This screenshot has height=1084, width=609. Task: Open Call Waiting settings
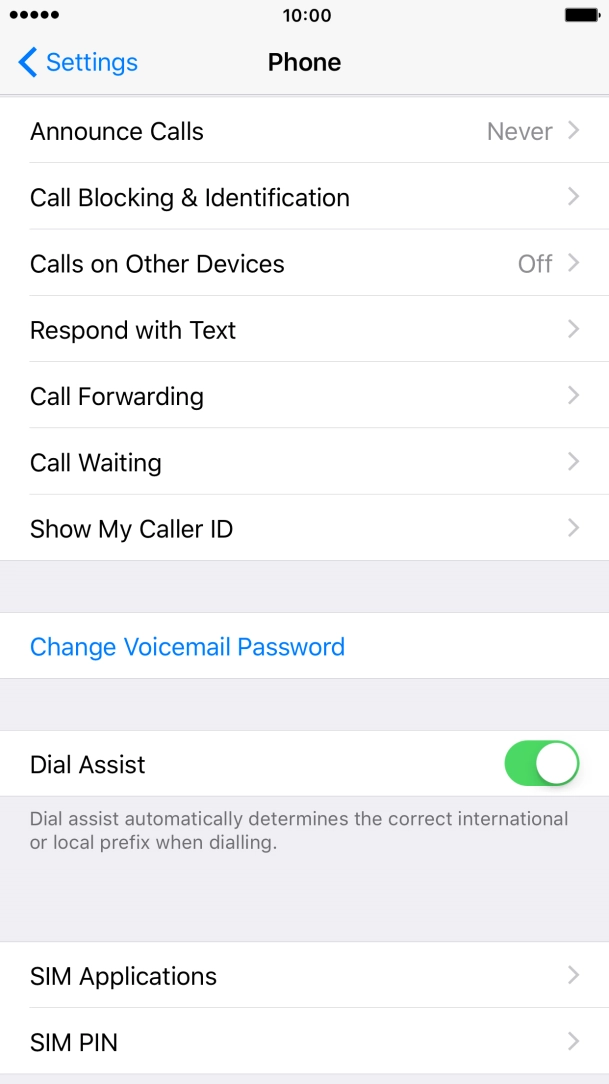click(x=304, y=462)
